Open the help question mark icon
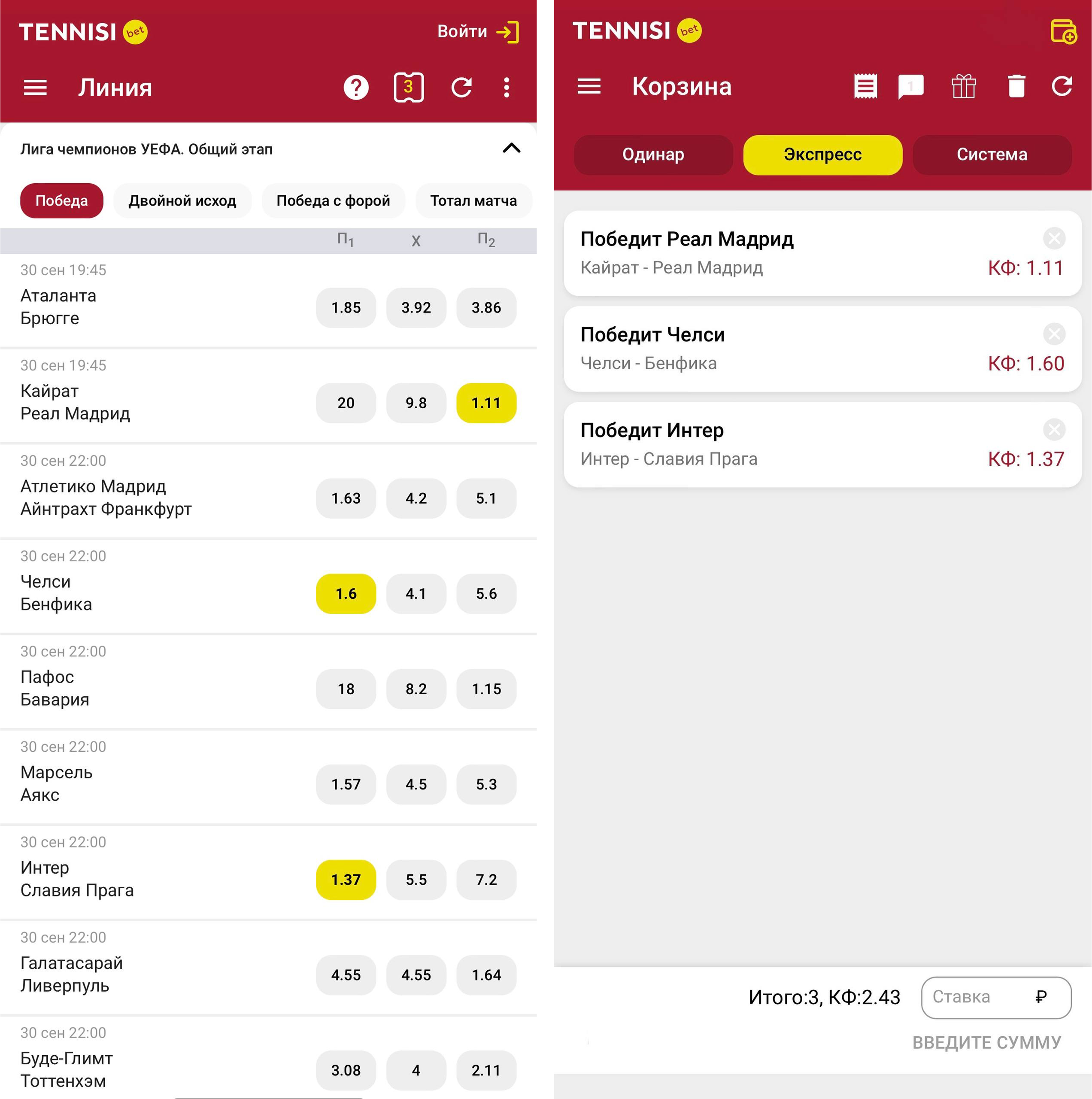Screen dimensions: 1092x1099 (x=356, y=88)
